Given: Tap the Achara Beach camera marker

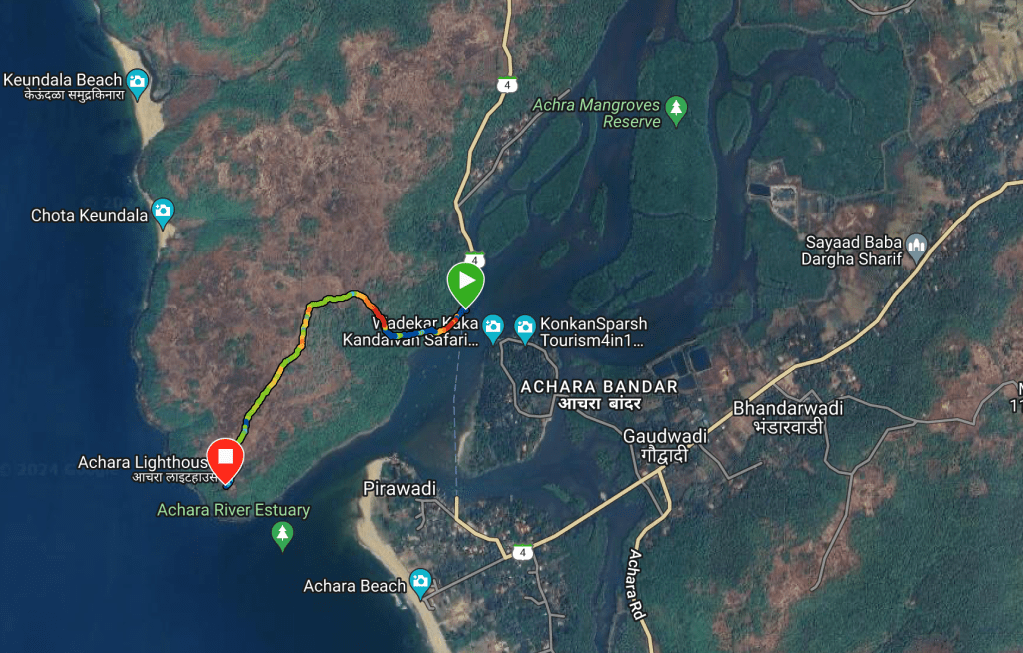Looking at the screenshot, I should (420, 582).
